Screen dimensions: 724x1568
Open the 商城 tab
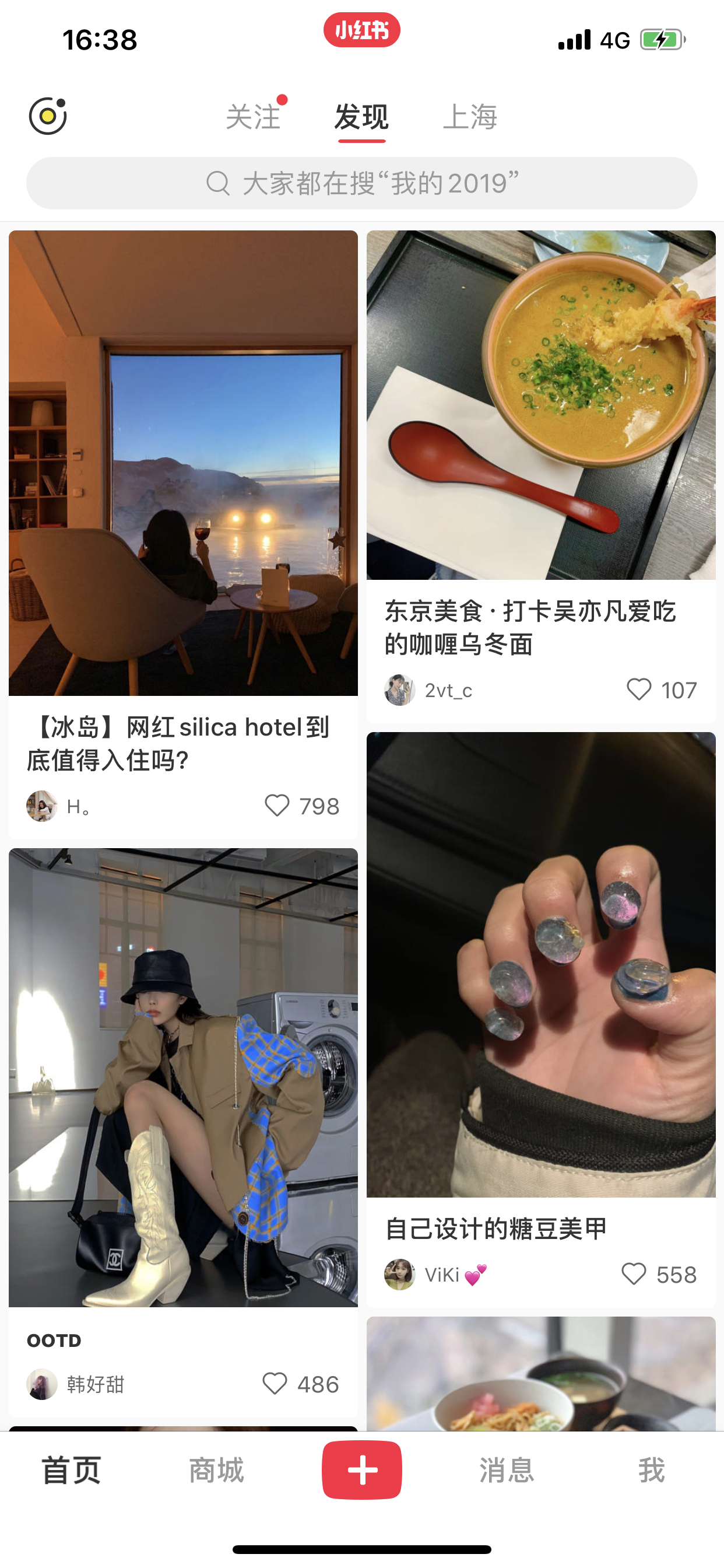click(217, 1471)
